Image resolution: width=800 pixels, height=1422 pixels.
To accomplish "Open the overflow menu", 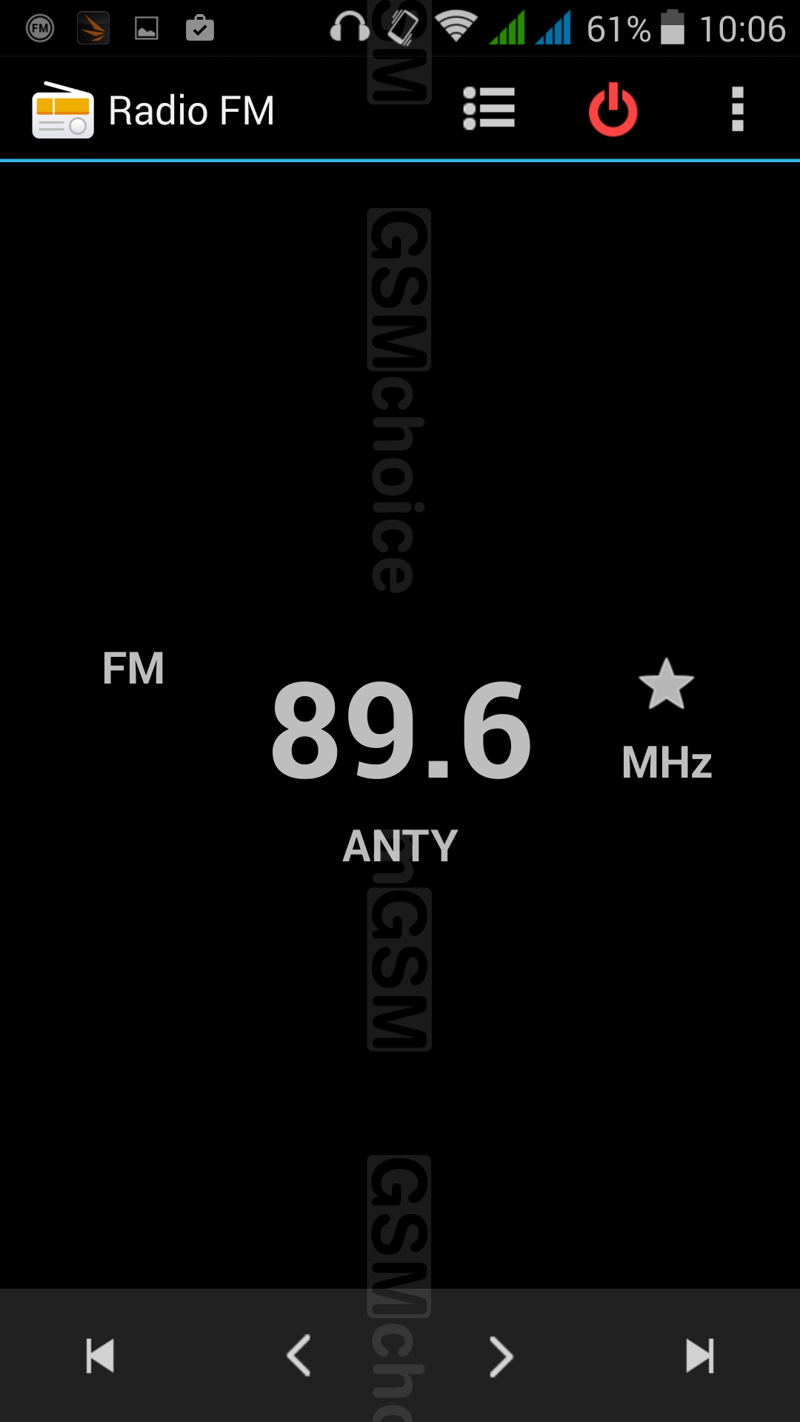I will tap(737, 109).
